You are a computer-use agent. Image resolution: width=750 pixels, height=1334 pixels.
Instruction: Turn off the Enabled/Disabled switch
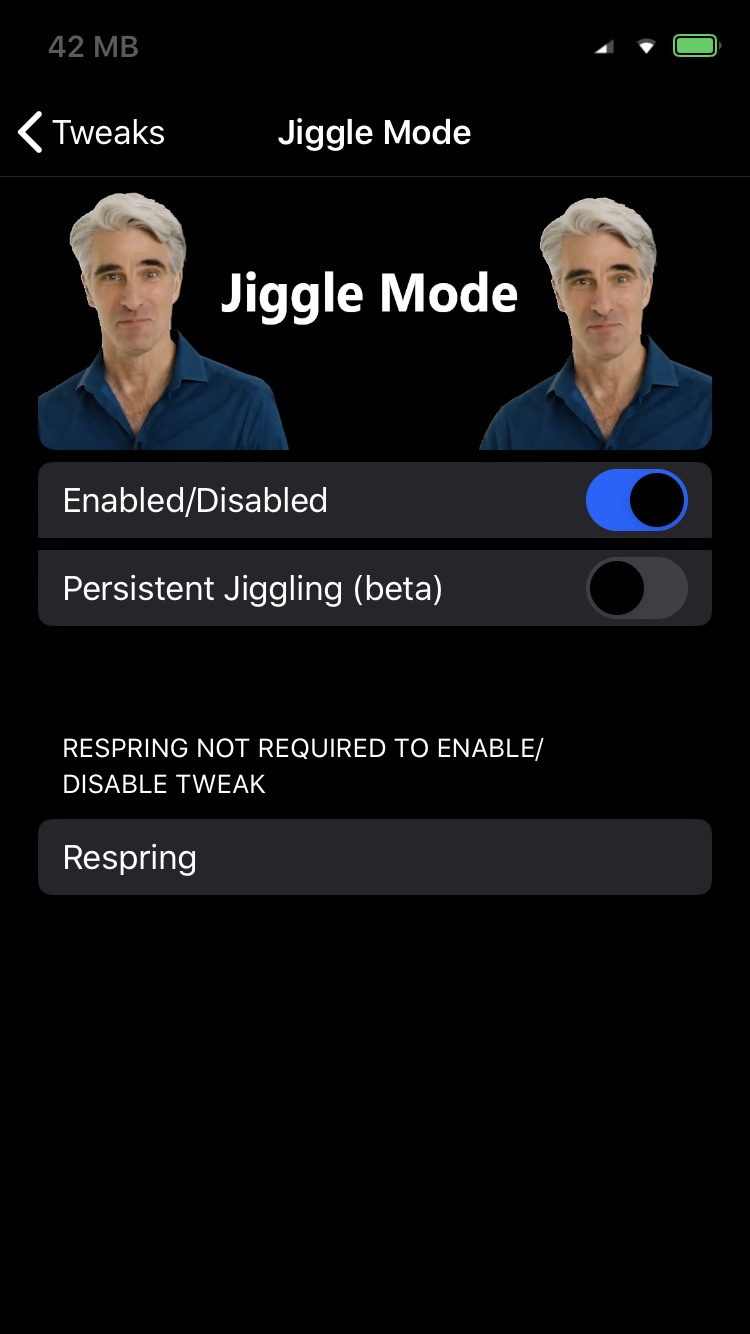[636, 500]
